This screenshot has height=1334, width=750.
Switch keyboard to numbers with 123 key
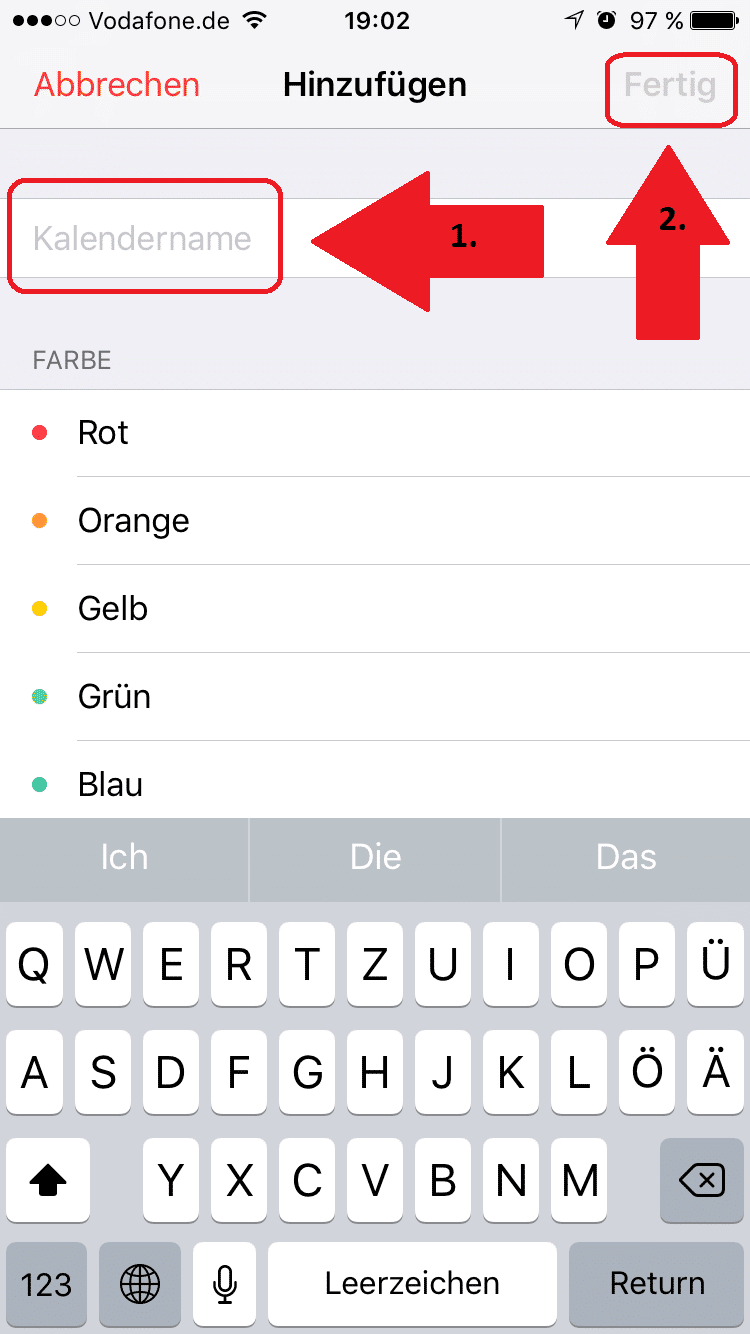[x=47, y=1284]
